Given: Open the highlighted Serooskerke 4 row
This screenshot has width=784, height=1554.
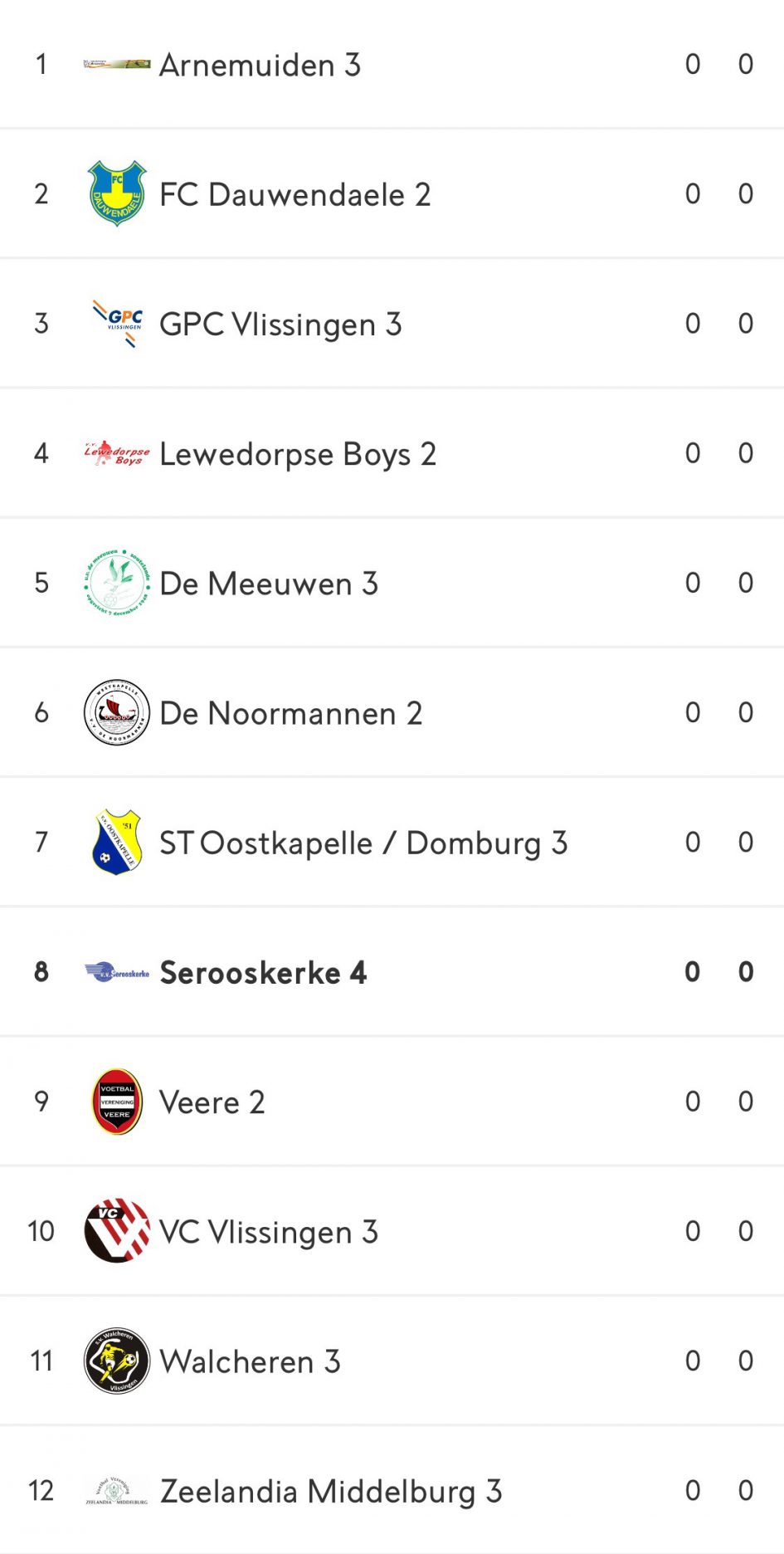Looking at the screenshot, I should (392, 971).
